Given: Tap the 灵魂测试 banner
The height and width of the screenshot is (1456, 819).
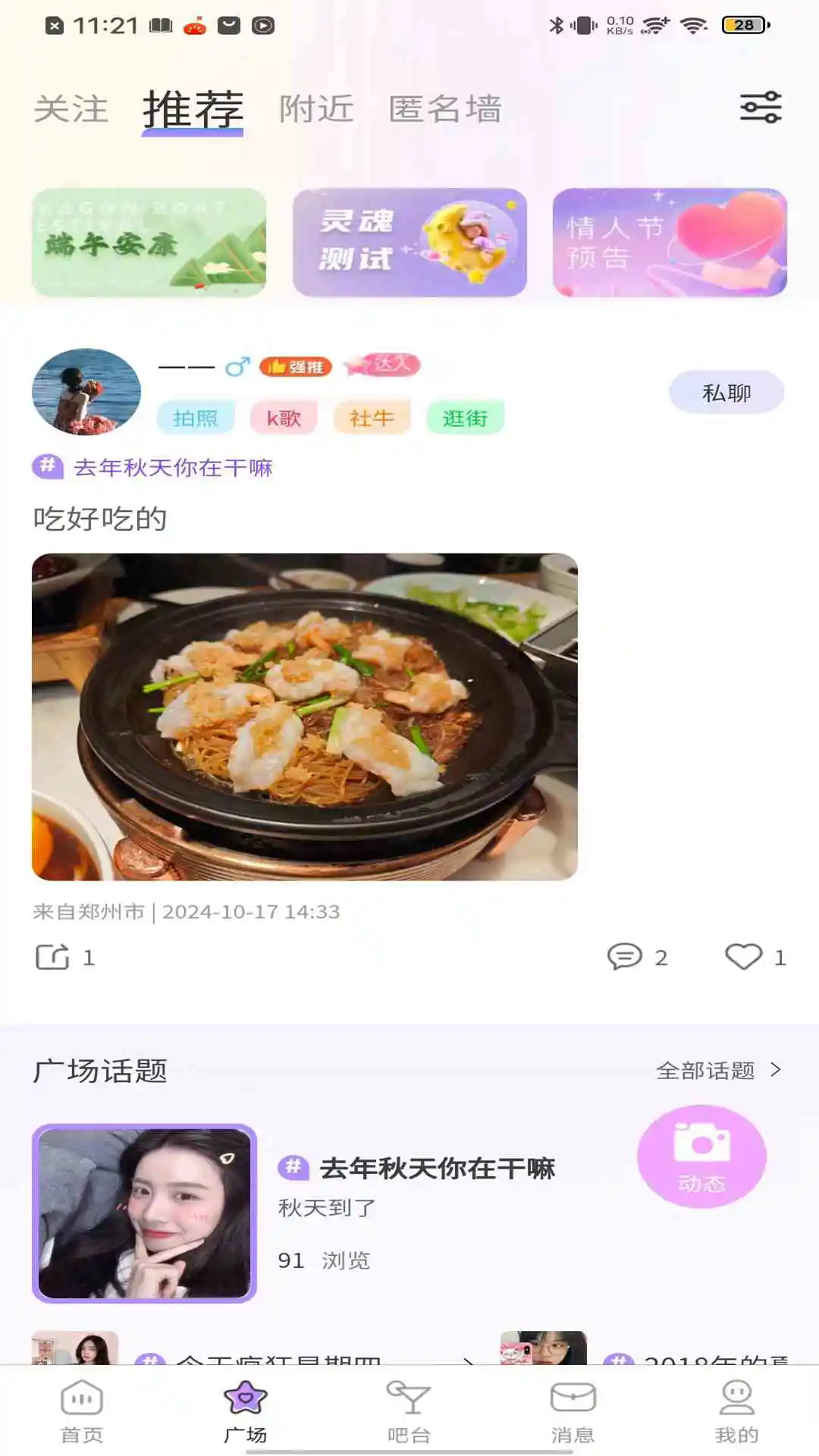Looking at the screenshot, I should tap(408, 241).
